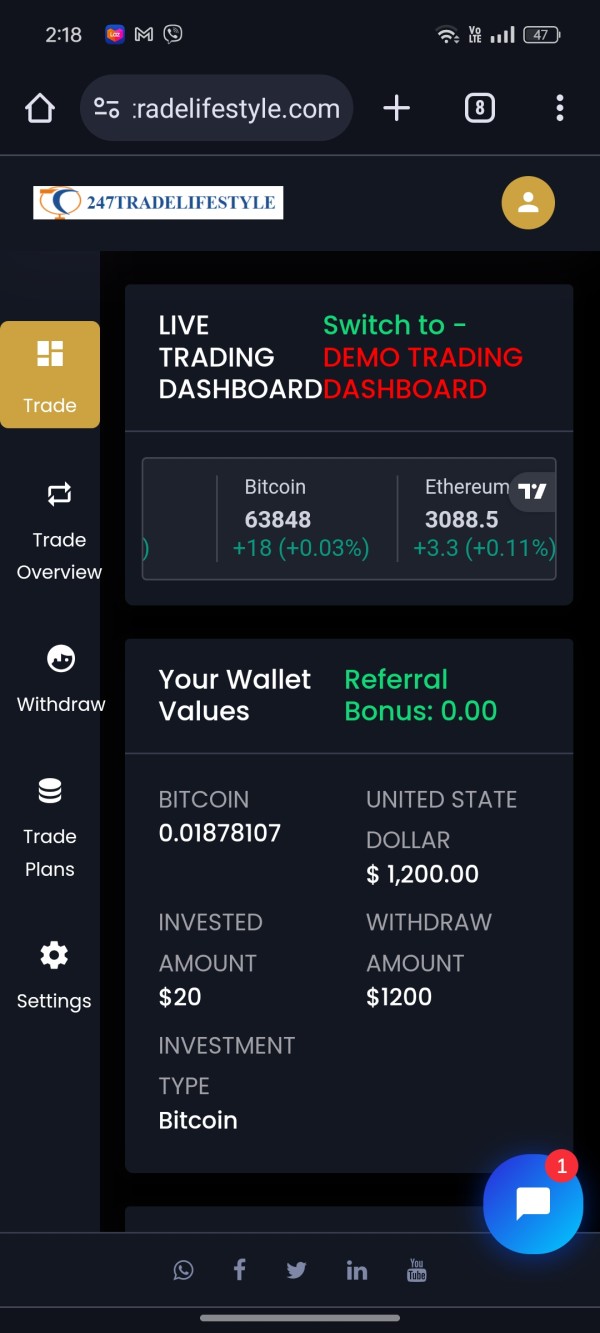Open the LinkedIn link in footer

point(357,1270)
